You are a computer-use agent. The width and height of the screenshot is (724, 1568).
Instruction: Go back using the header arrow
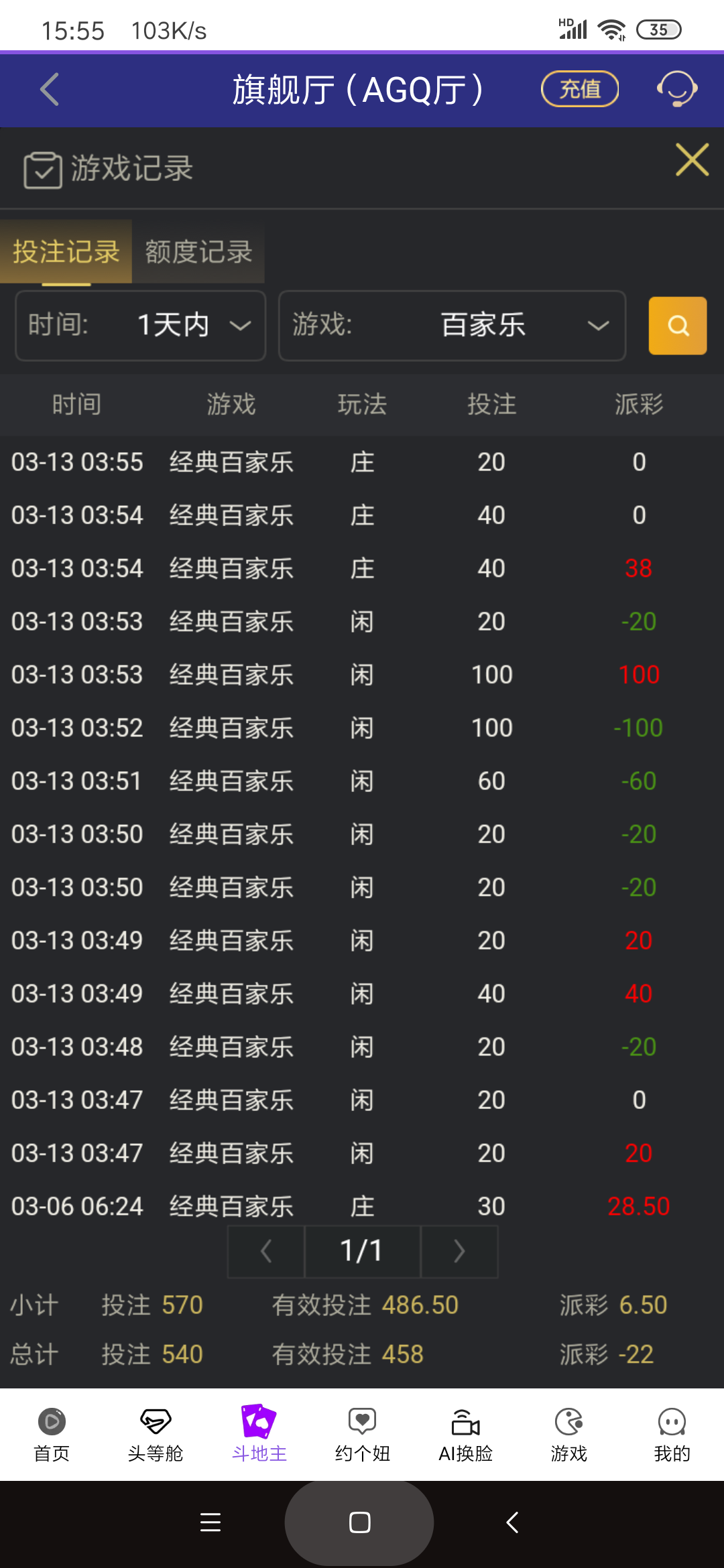click(50, 89)
